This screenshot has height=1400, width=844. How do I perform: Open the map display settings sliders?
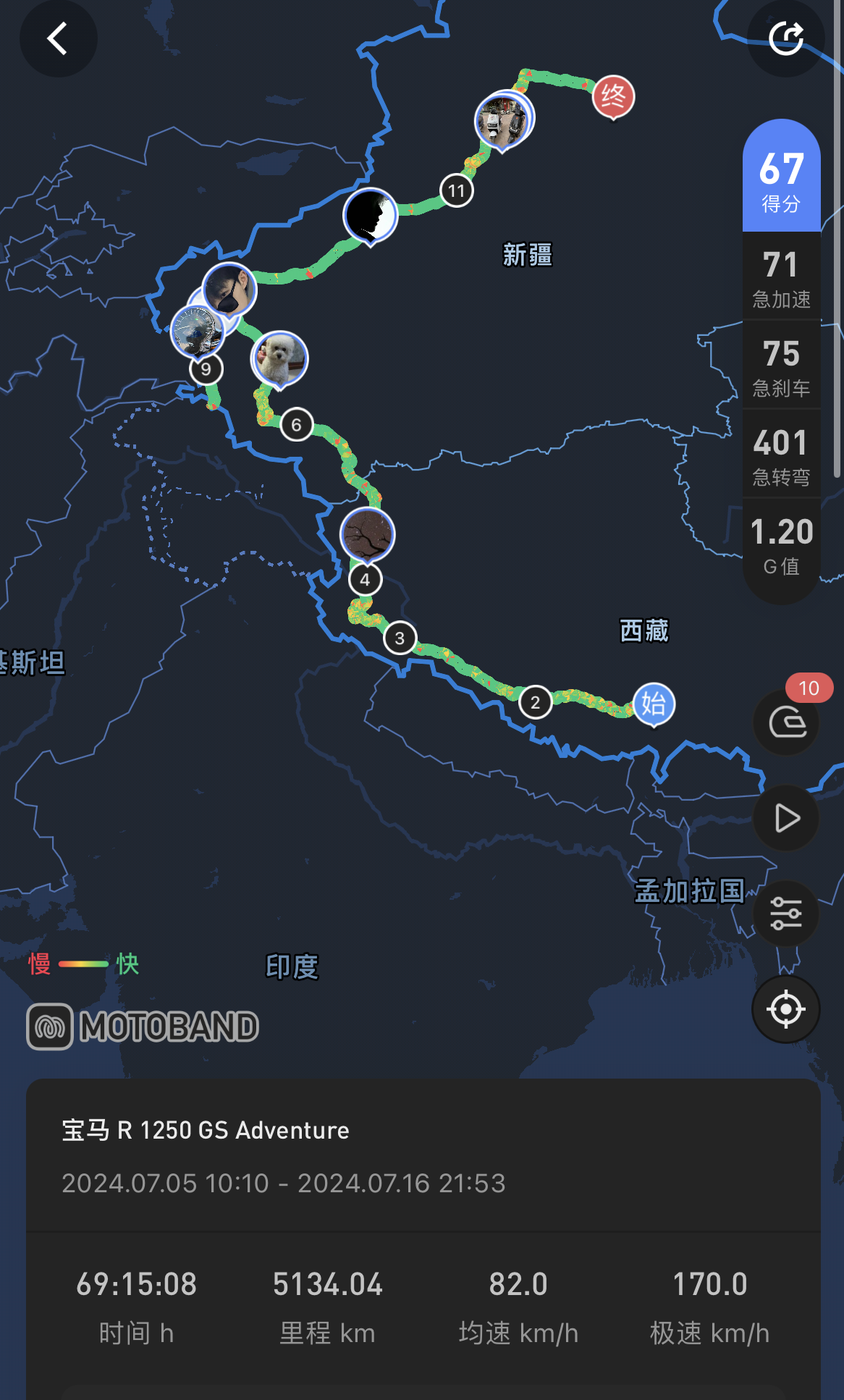tap(786, 914)
